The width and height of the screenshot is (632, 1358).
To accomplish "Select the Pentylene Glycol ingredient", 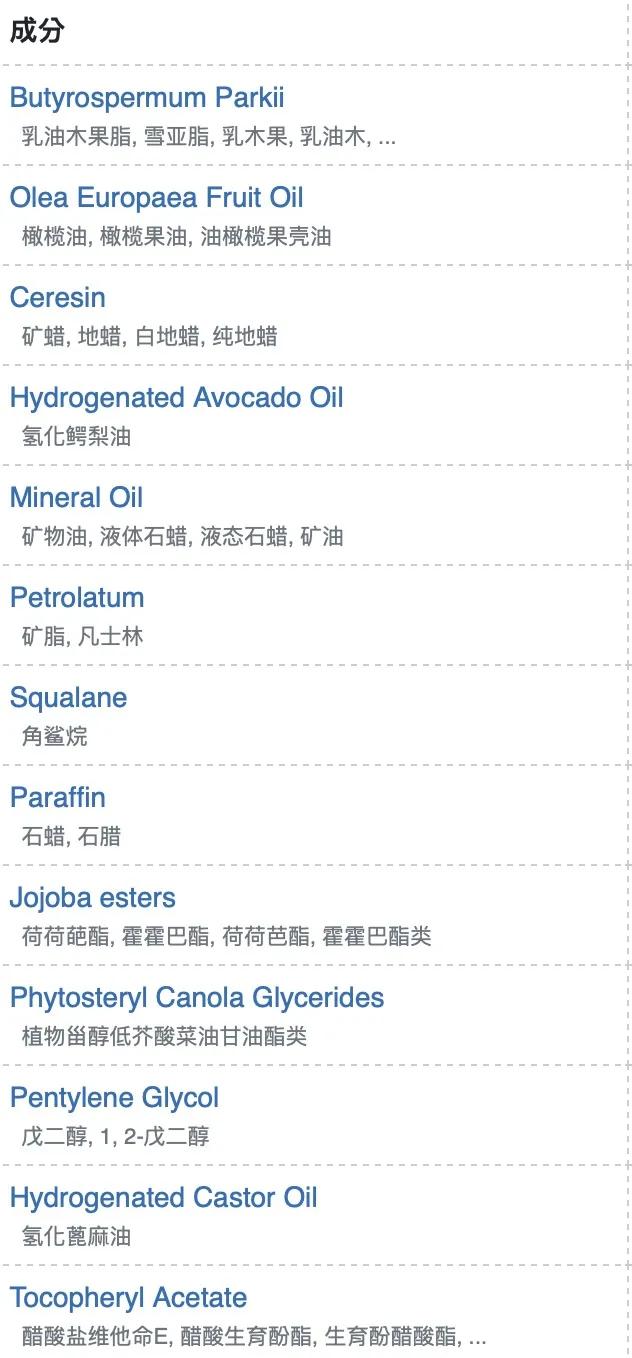I will pos(114,1098).
